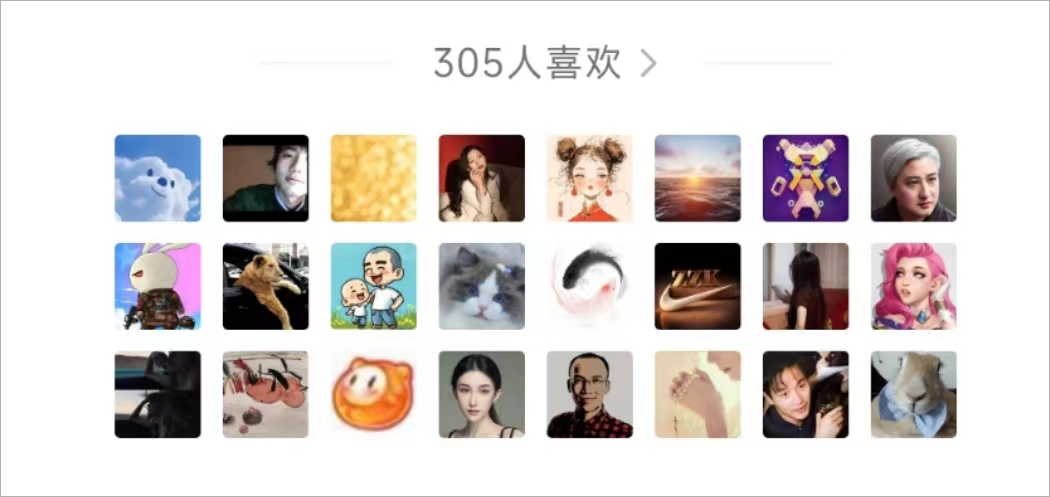Select the purple geometric pattern avatar
This screenshot has height=497, width=1050.
[x=806, y=178]
